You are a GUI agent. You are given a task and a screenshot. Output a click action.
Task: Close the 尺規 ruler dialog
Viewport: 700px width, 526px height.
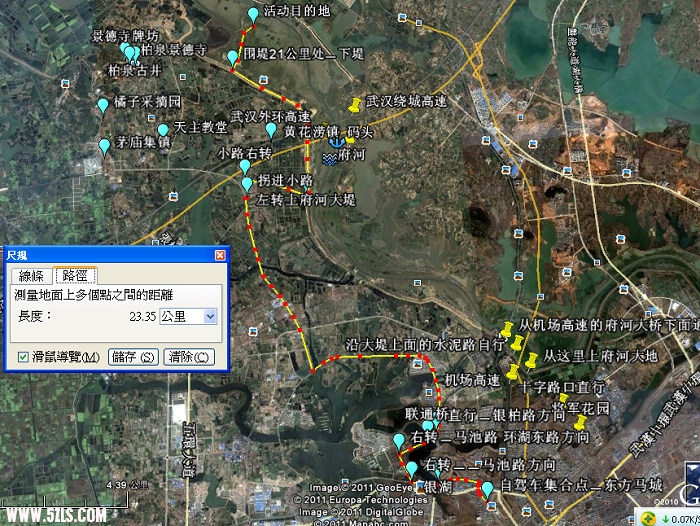point(220,255)
